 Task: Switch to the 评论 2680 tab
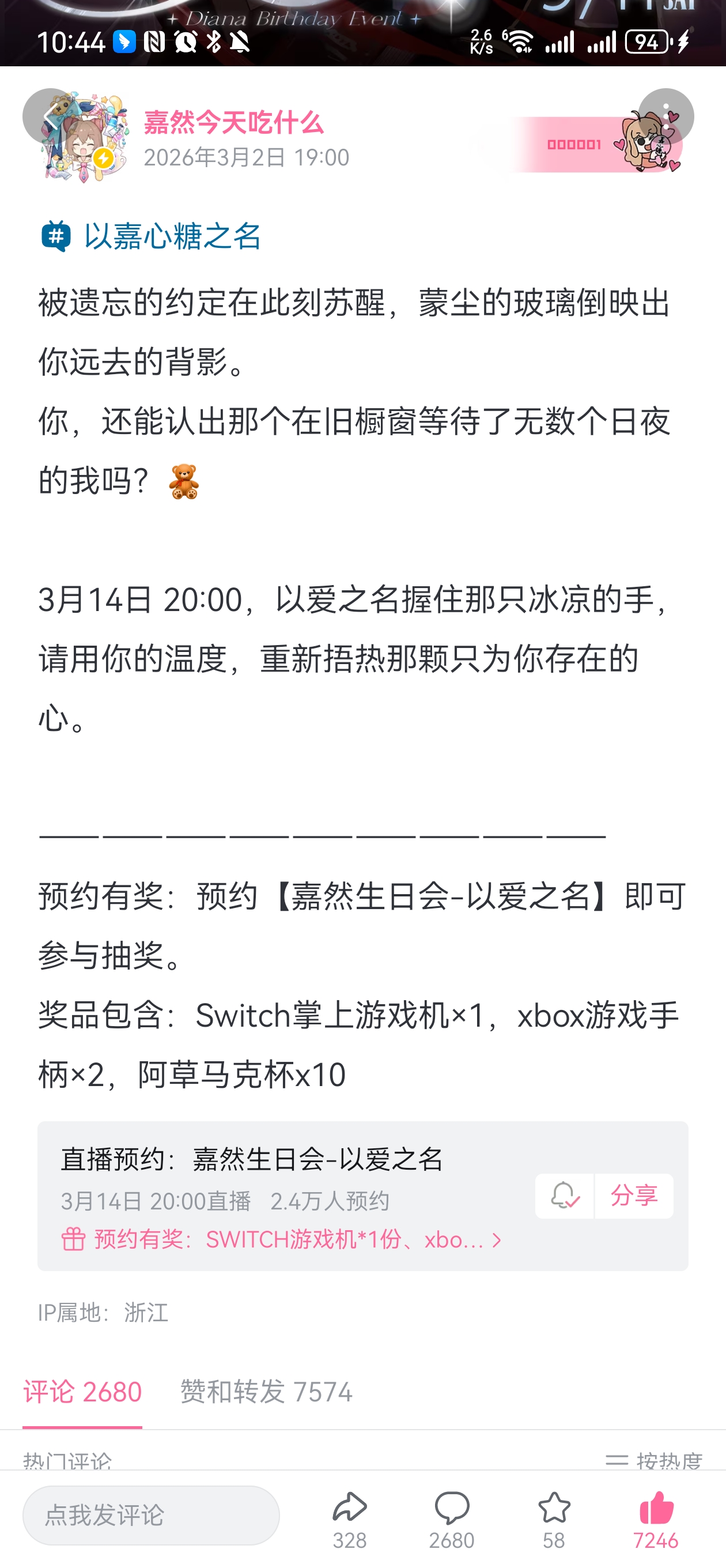(82, 1392)
